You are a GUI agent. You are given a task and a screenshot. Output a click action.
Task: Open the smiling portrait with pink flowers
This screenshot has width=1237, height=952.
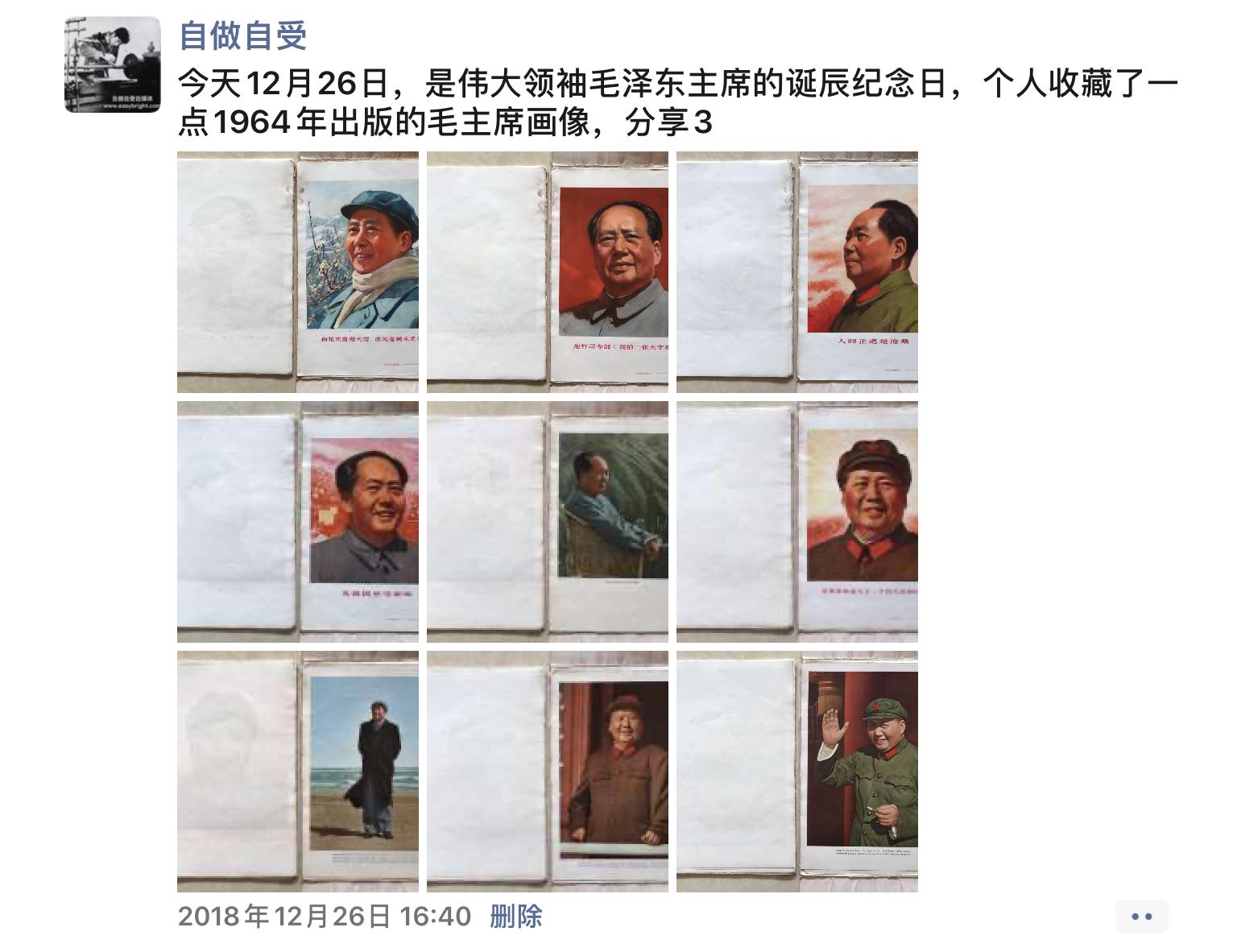click(298, 522)
